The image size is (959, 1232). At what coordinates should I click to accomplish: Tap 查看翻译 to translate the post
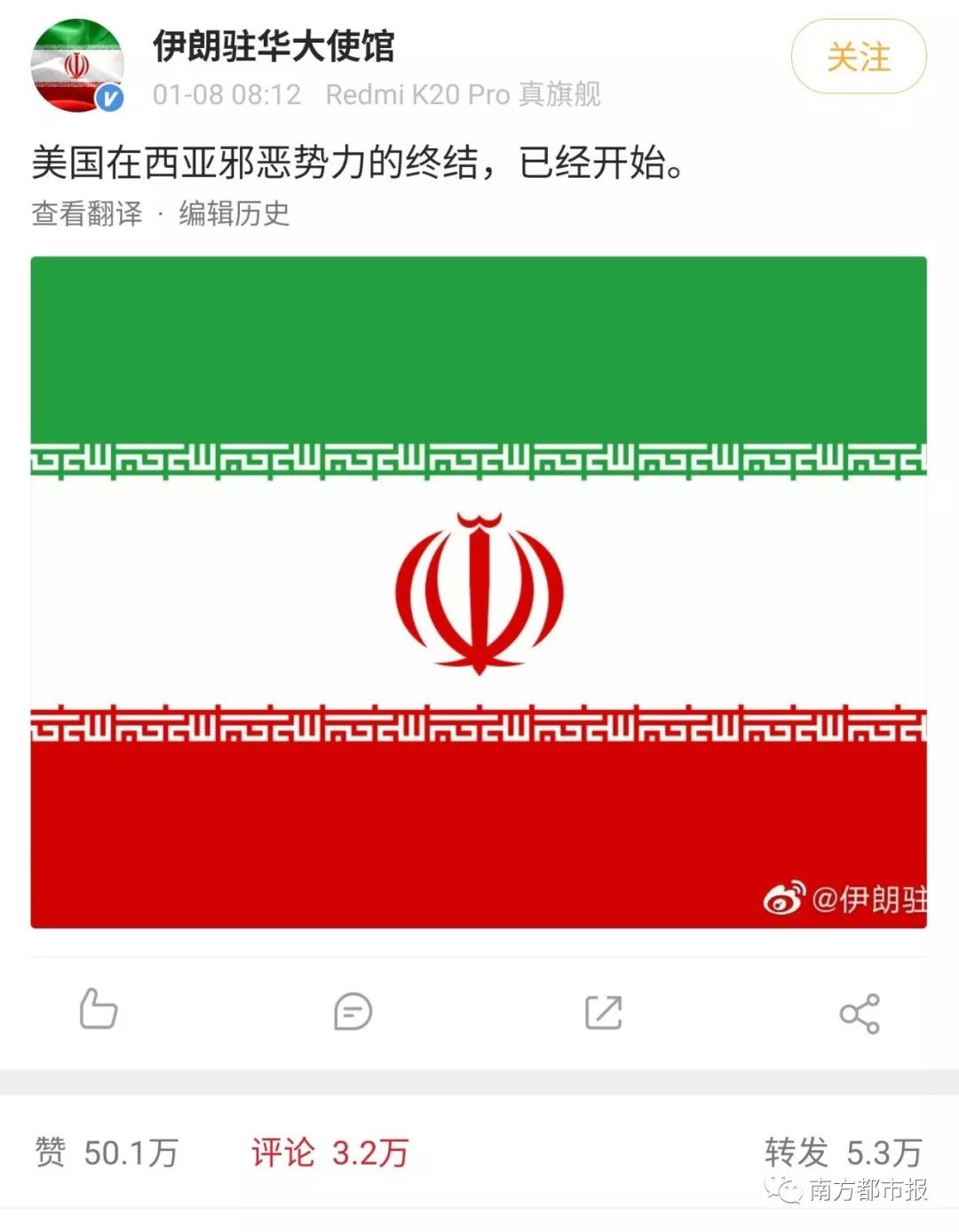pos(87,213)
